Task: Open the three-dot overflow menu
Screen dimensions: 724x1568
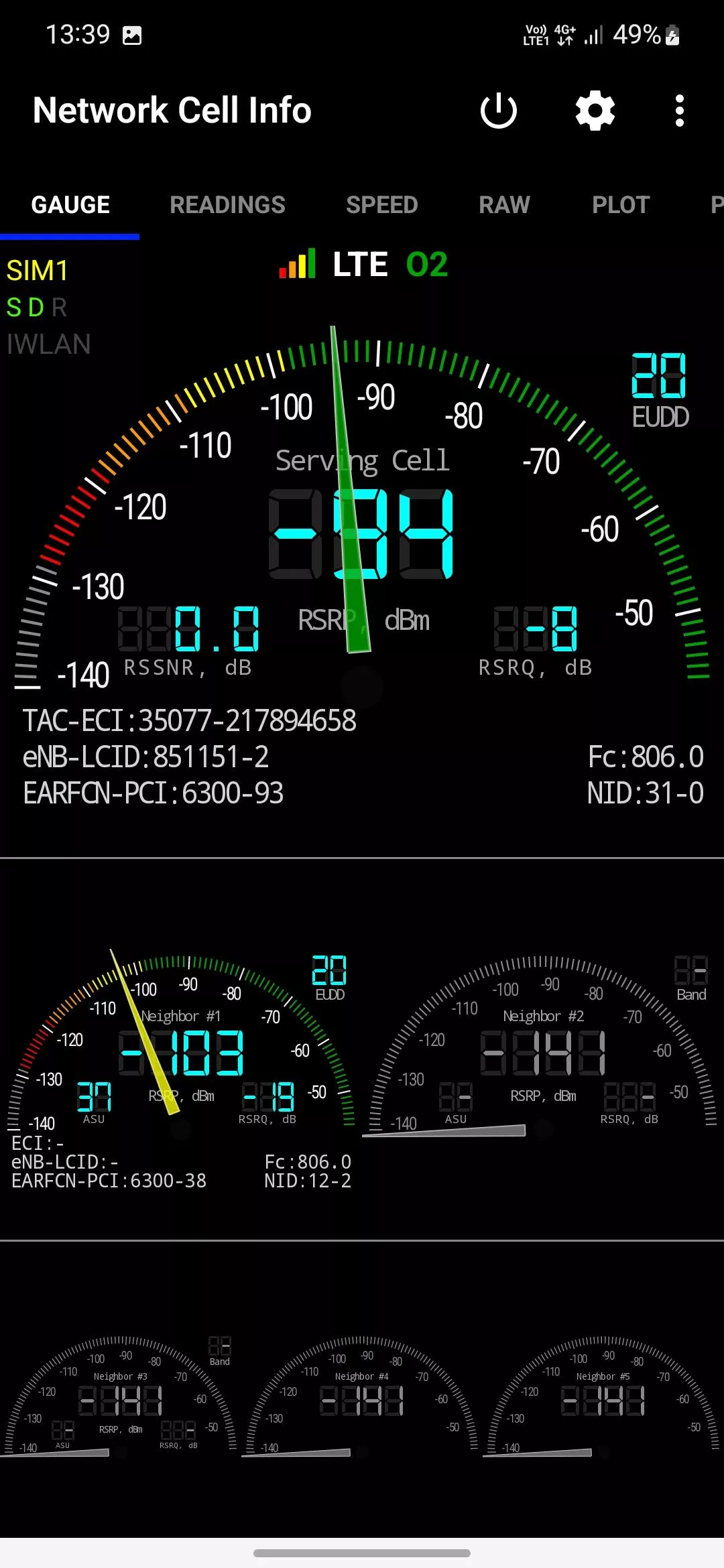Action: [680, 111]
